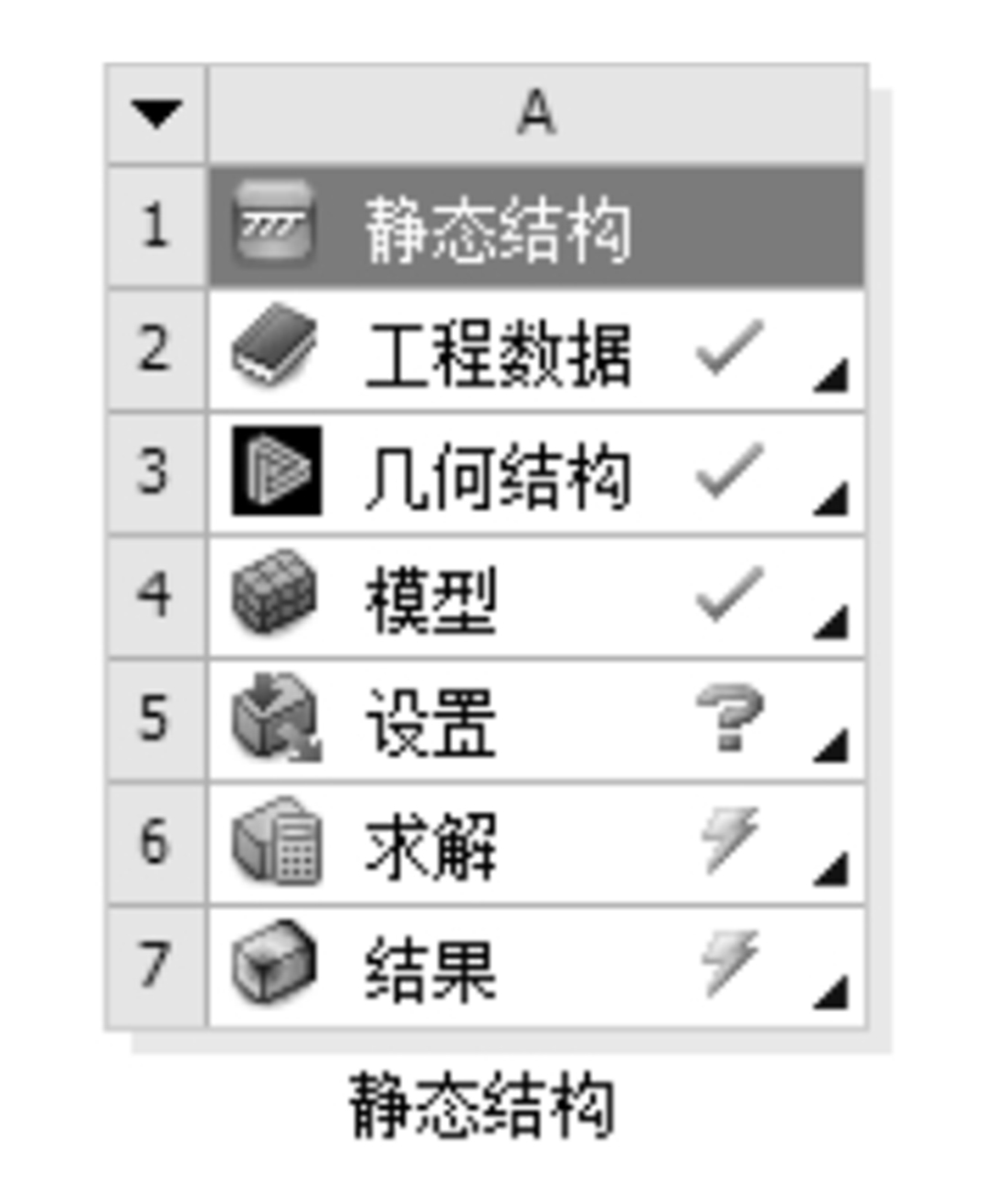The height and width of the screenshot is (1204, 1005).
Task: Select the 静态结构 header cell
Action: 498,228
